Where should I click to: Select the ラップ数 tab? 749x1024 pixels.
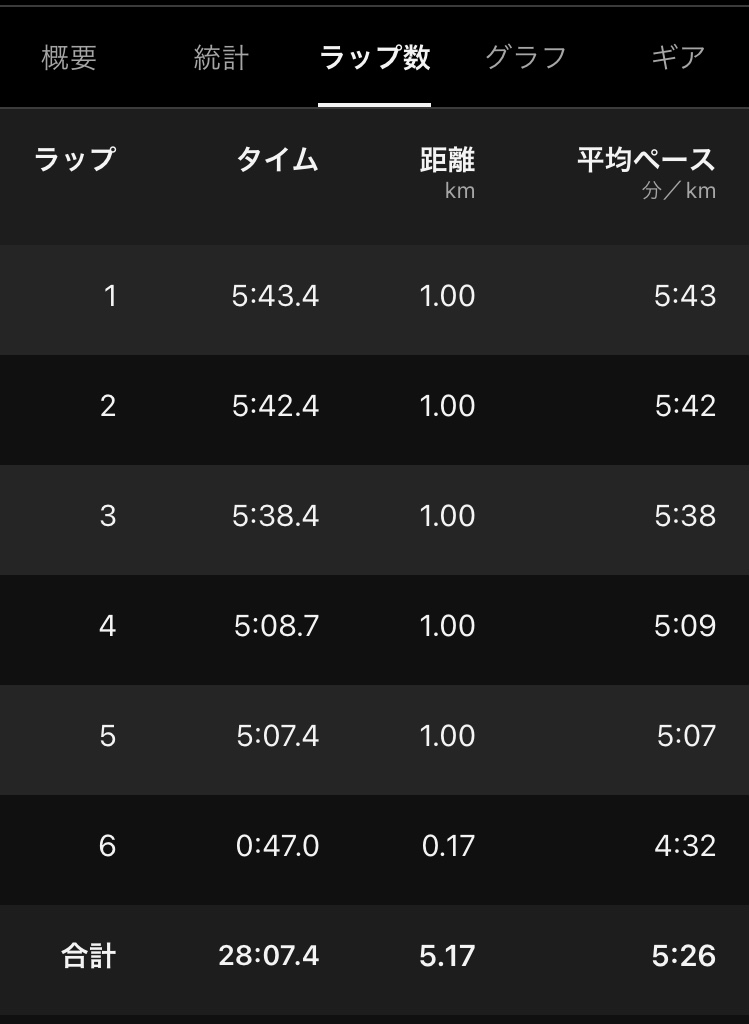[375, 58]
